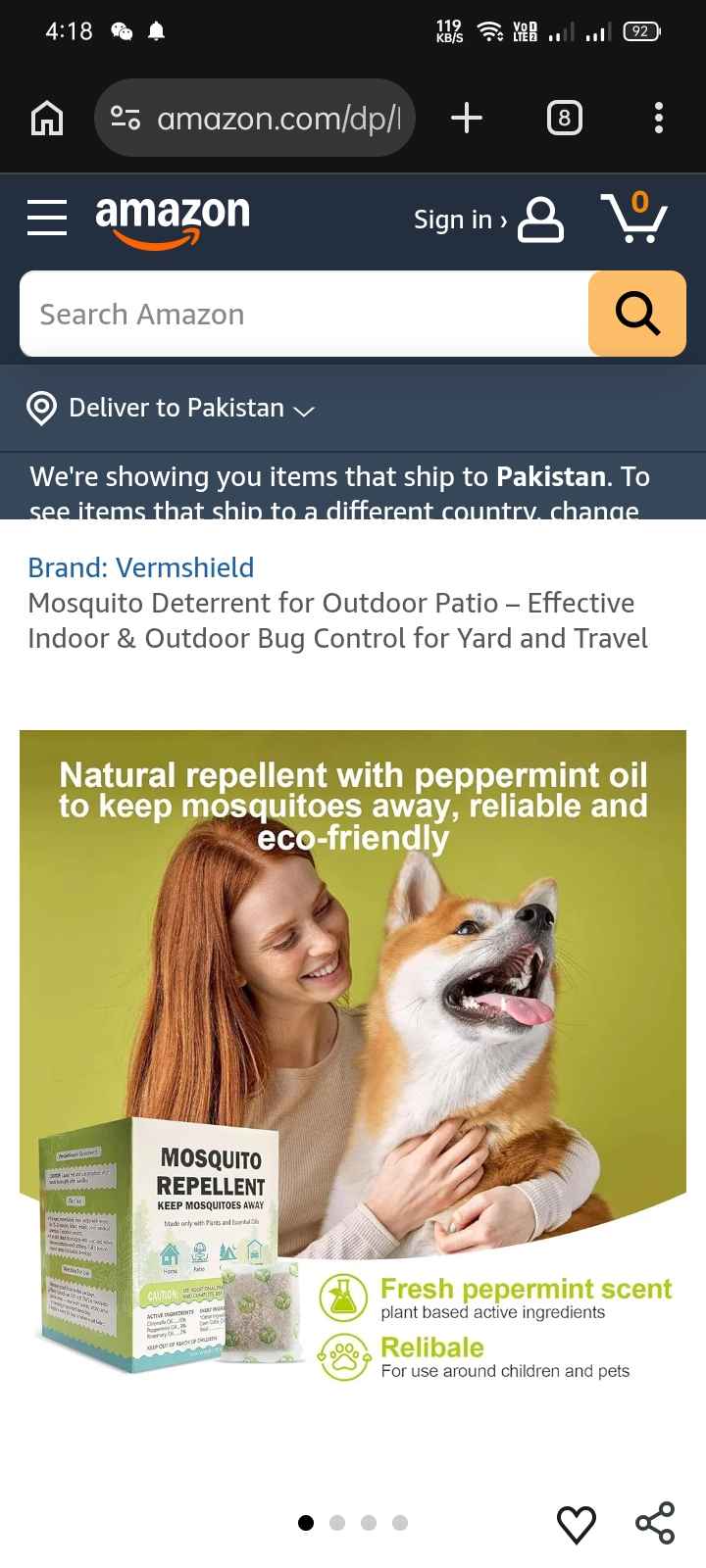Screen dimensions: 706x1568
Task: Open a new browser tab
Action: tap(467, 119)
